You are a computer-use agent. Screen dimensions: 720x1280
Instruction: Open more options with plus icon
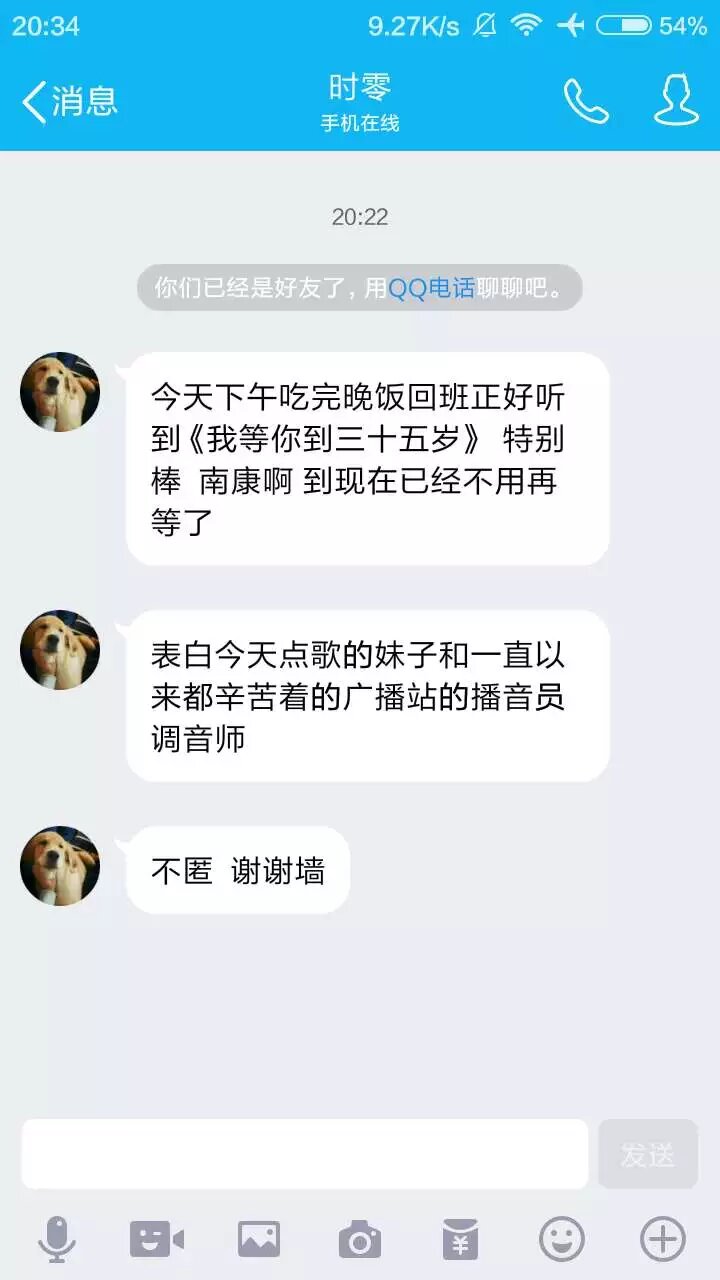[x=662, y=1240]
